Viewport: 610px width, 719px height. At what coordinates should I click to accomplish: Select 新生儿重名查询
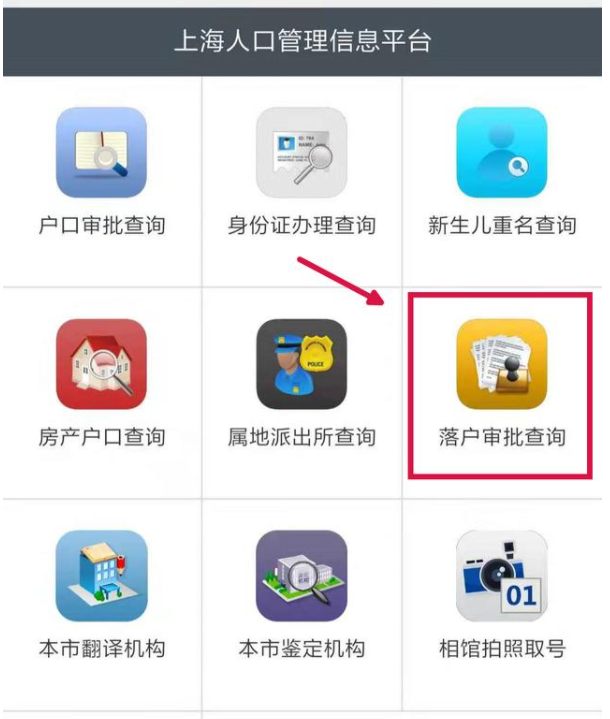(502, 153)
